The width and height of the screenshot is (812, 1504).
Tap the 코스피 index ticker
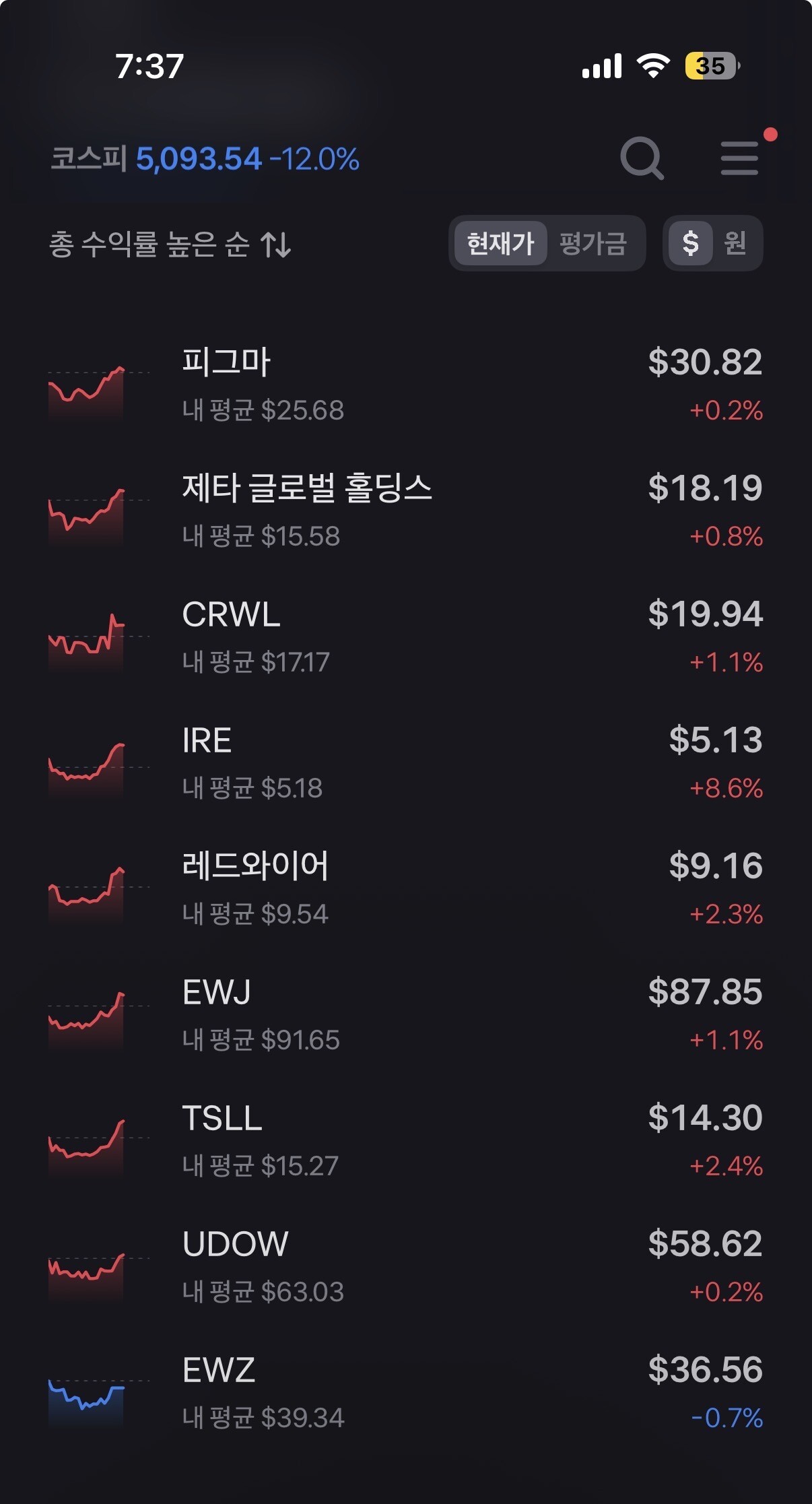(205, 160)
